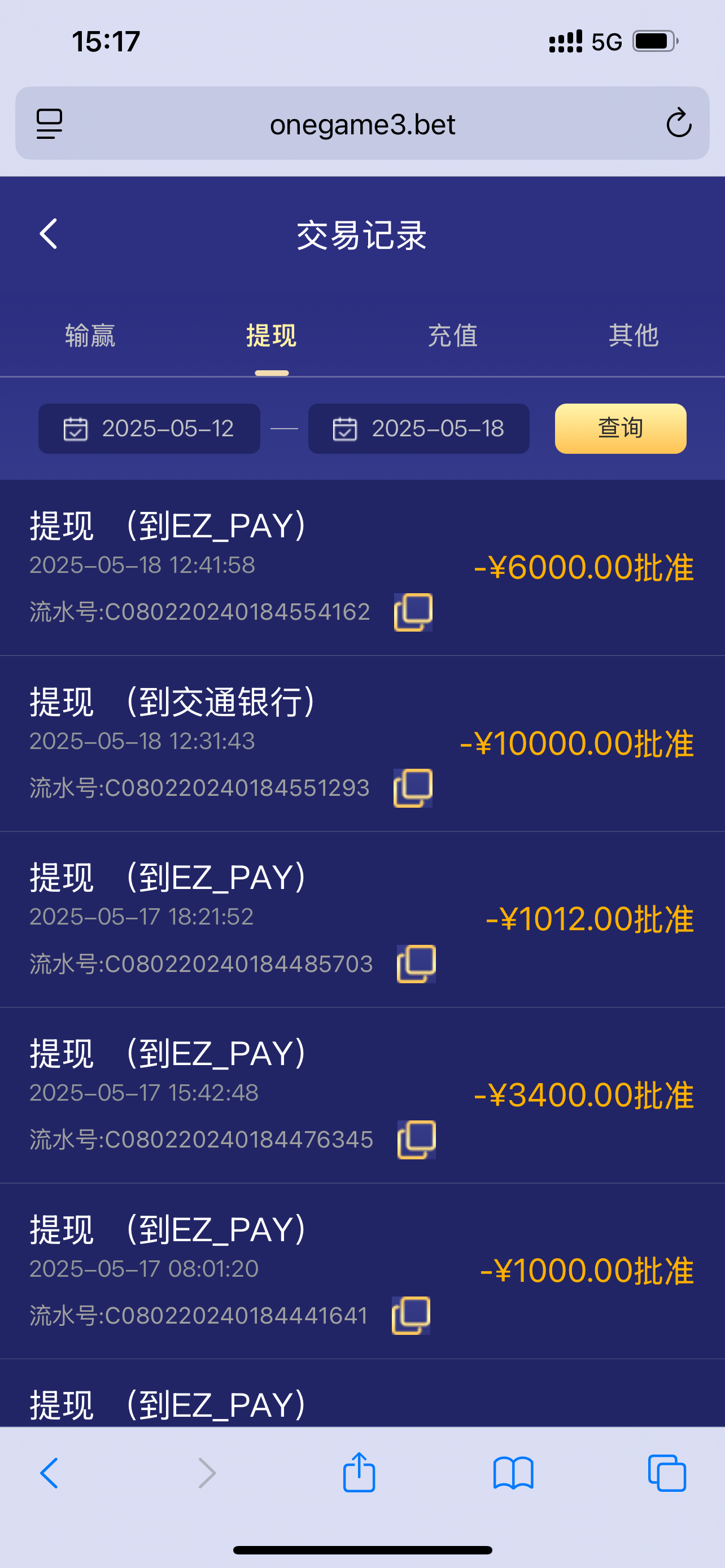
Task: Copy serial number ending in 551293
Action: point(413,789)
